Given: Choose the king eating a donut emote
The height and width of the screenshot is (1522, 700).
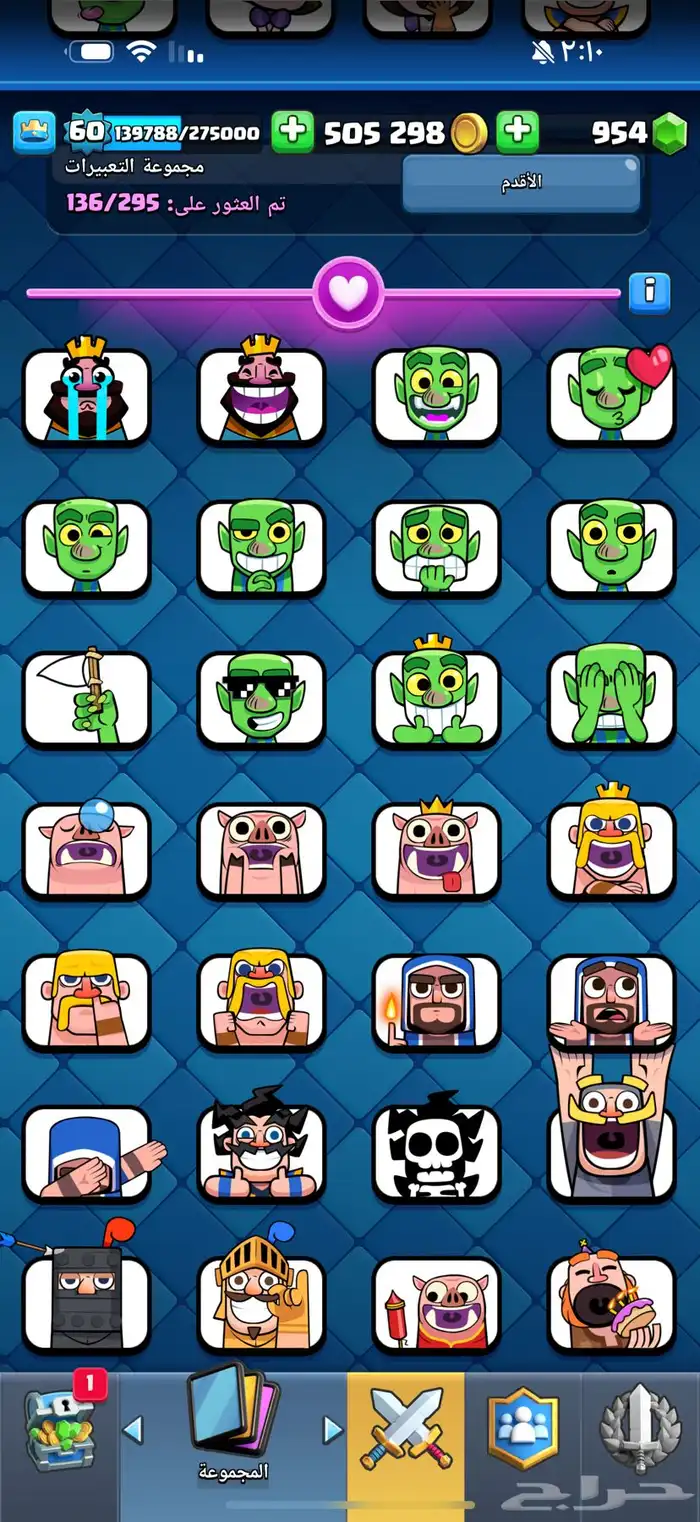Looking at the screenshot, I should 611,1303.
